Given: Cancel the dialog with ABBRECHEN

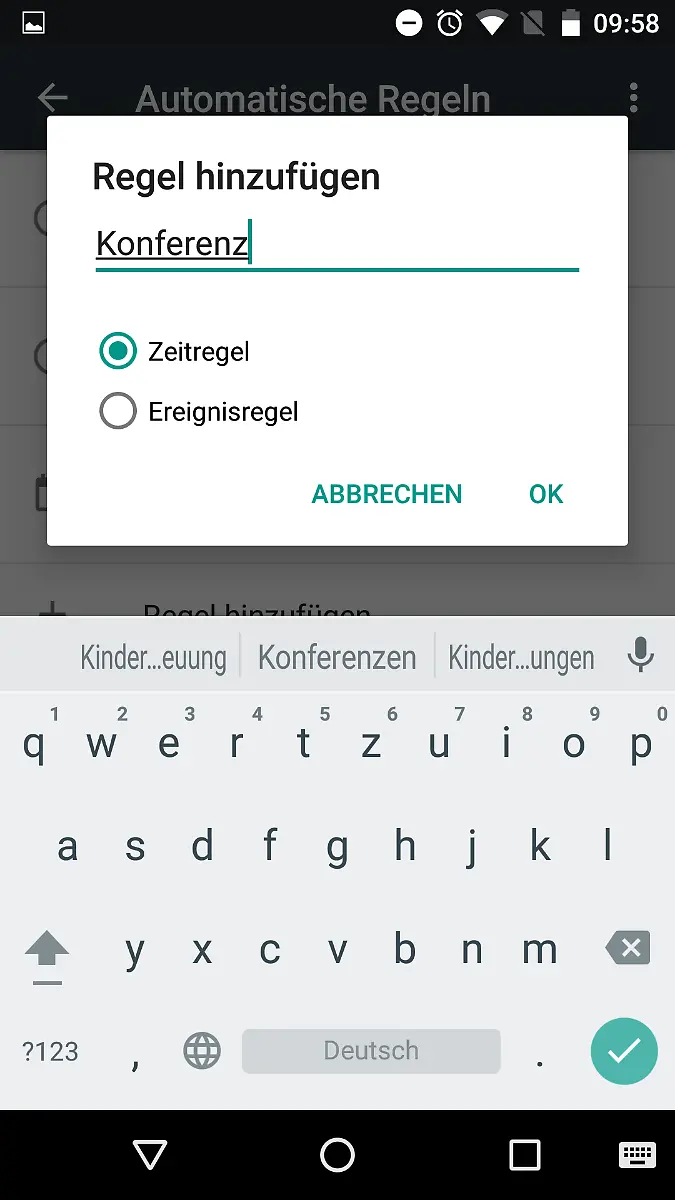Looking at the screenshot, I should (x=387, y=494).
